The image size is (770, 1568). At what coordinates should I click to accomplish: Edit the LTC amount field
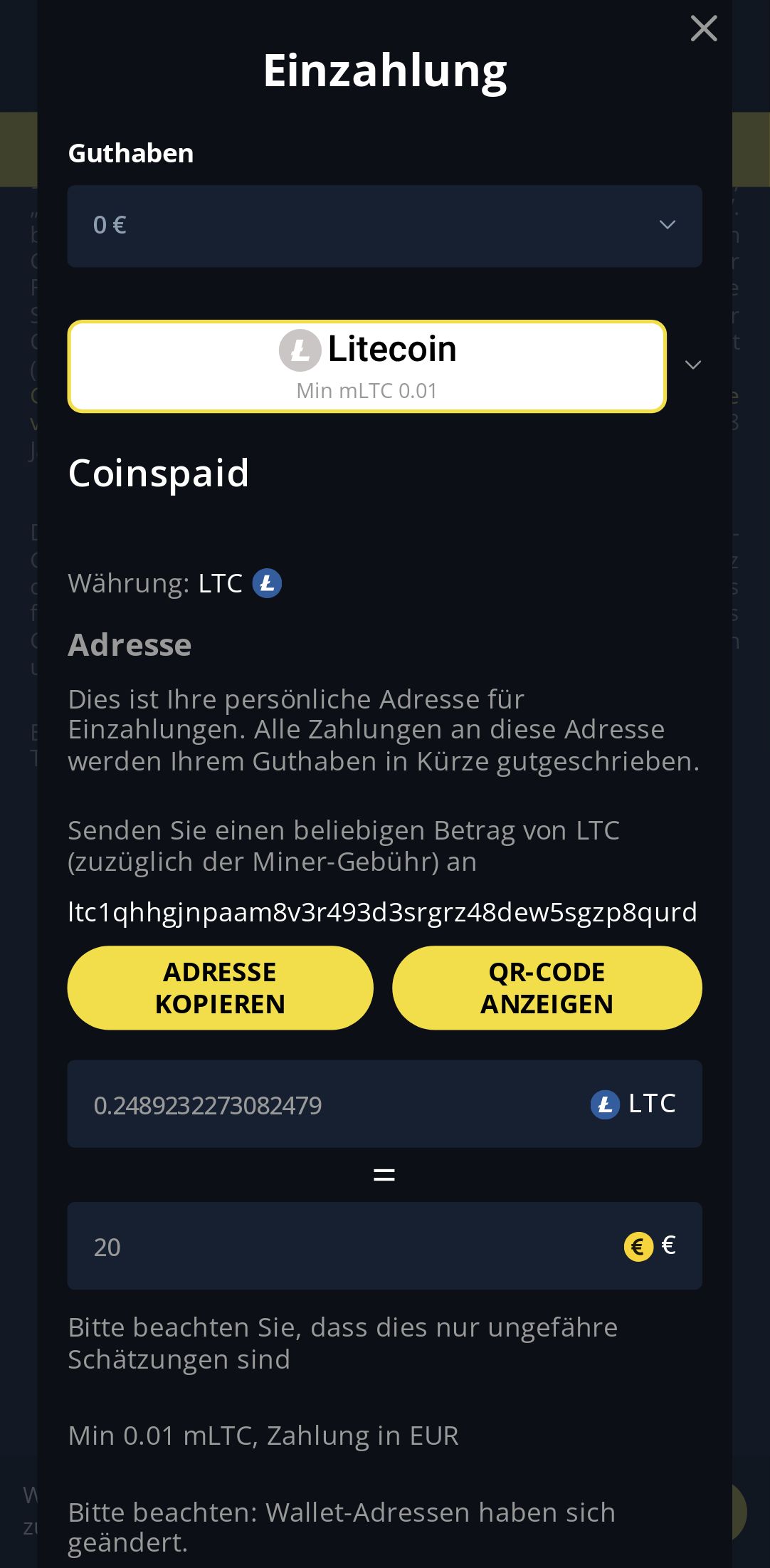tap(327, 1104)
